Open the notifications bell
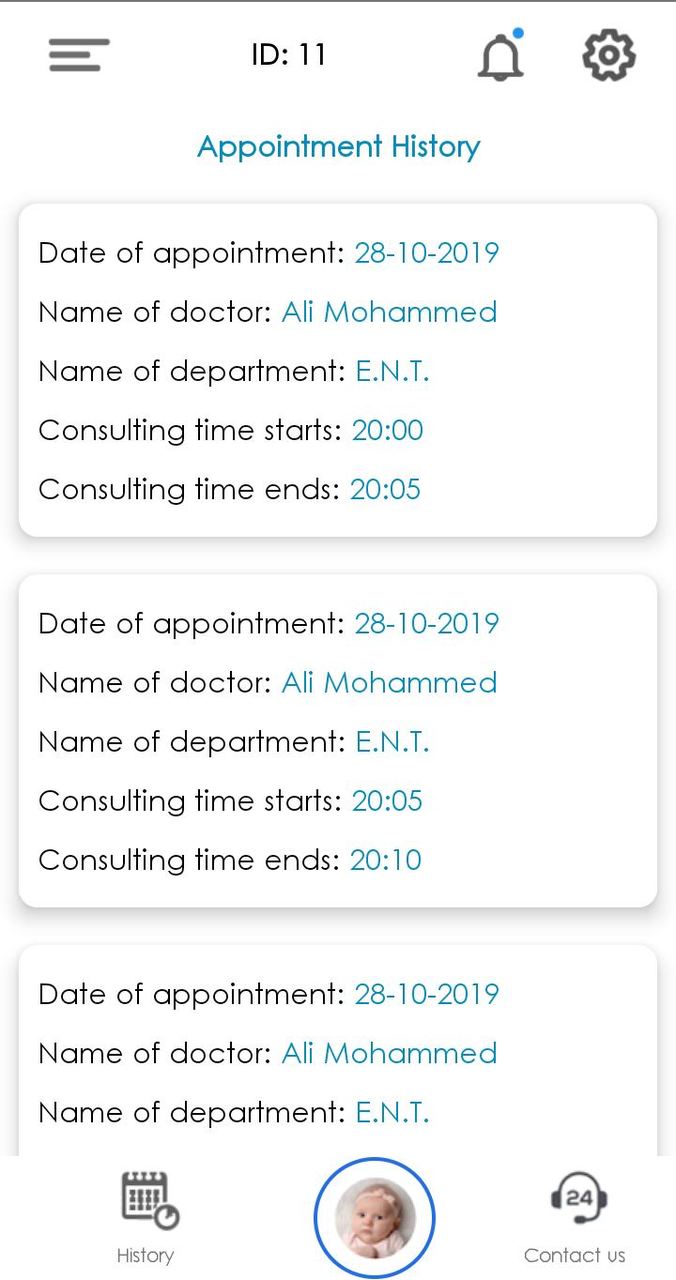The image size is (676, 1280). click(500, 56)
